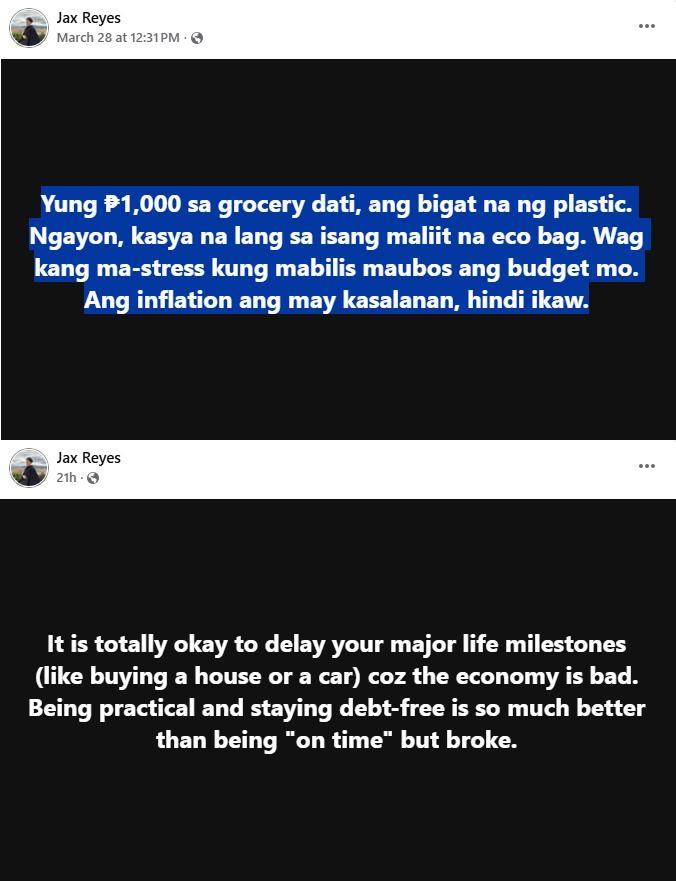This screenshot has width=676, height=881.
Task: Tap Jax Reyes name on the 21h post
Action: point(88,458)
